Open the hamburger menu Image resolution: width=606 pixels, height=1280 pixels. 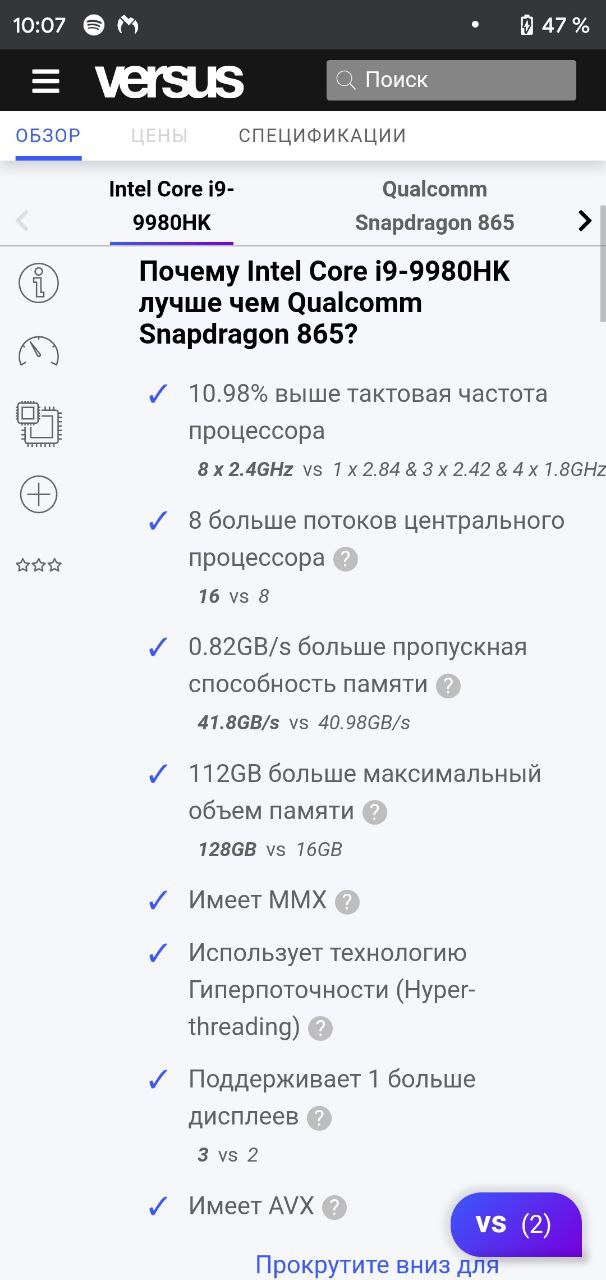46,81
